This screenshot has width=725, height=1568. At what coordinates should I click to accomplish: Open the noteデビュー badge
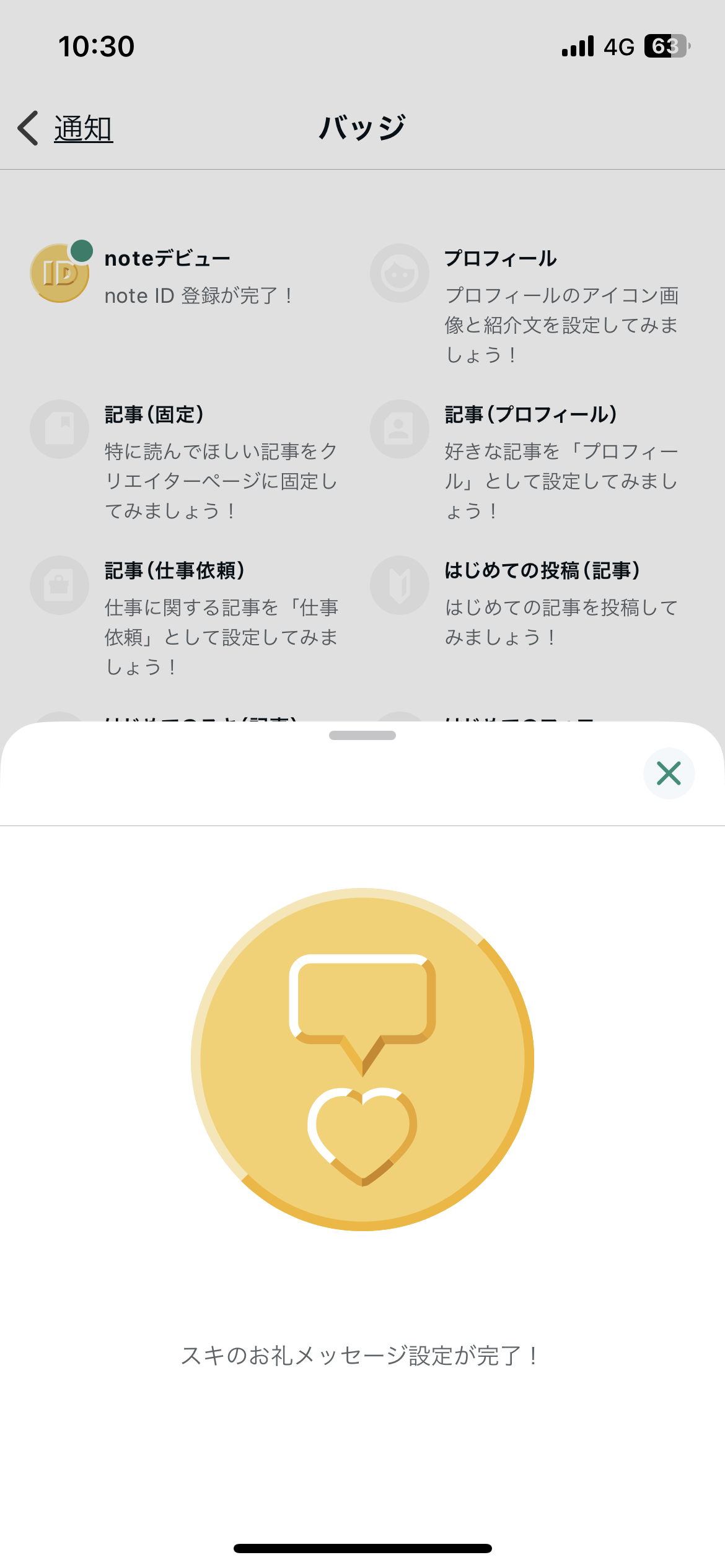point(59,274)
